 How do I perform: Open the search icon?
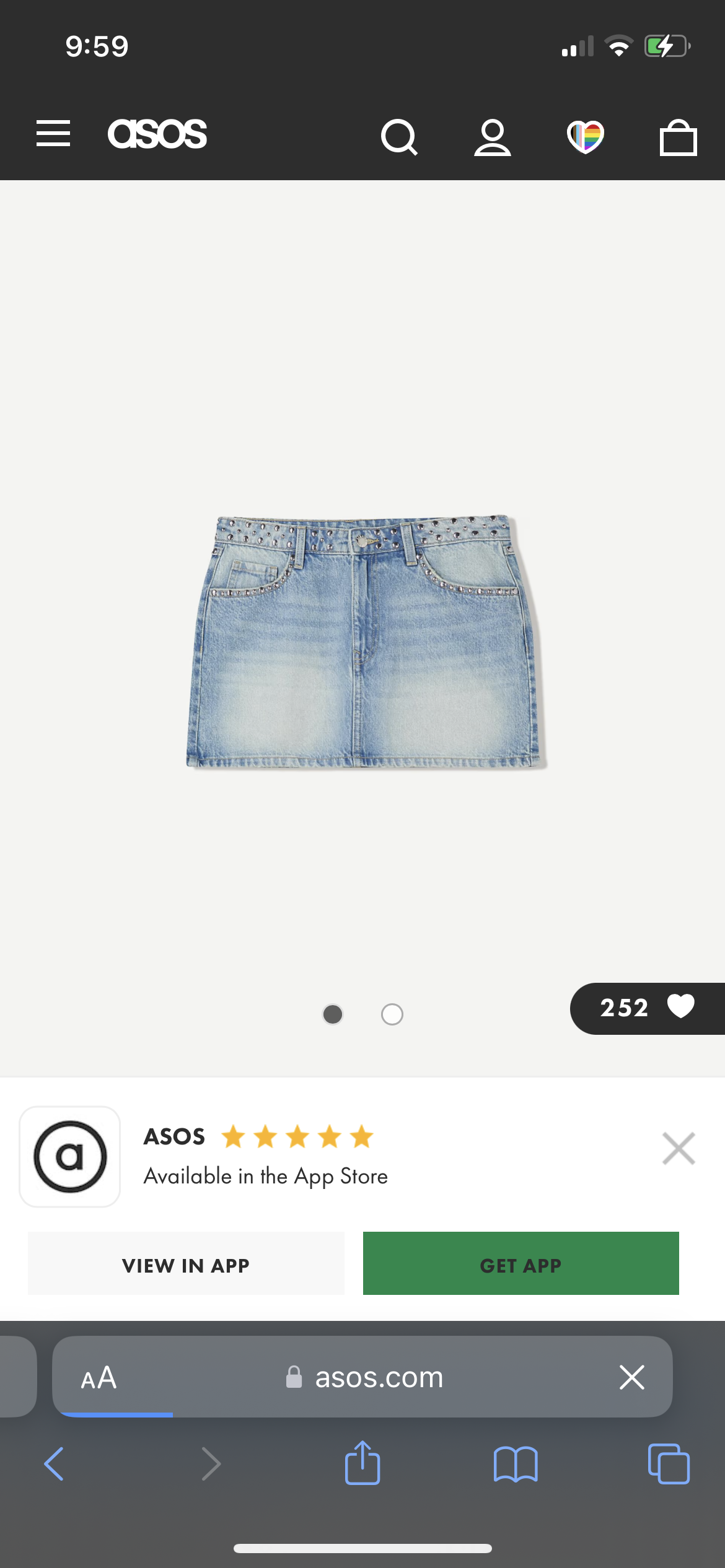tap(399, 136)
